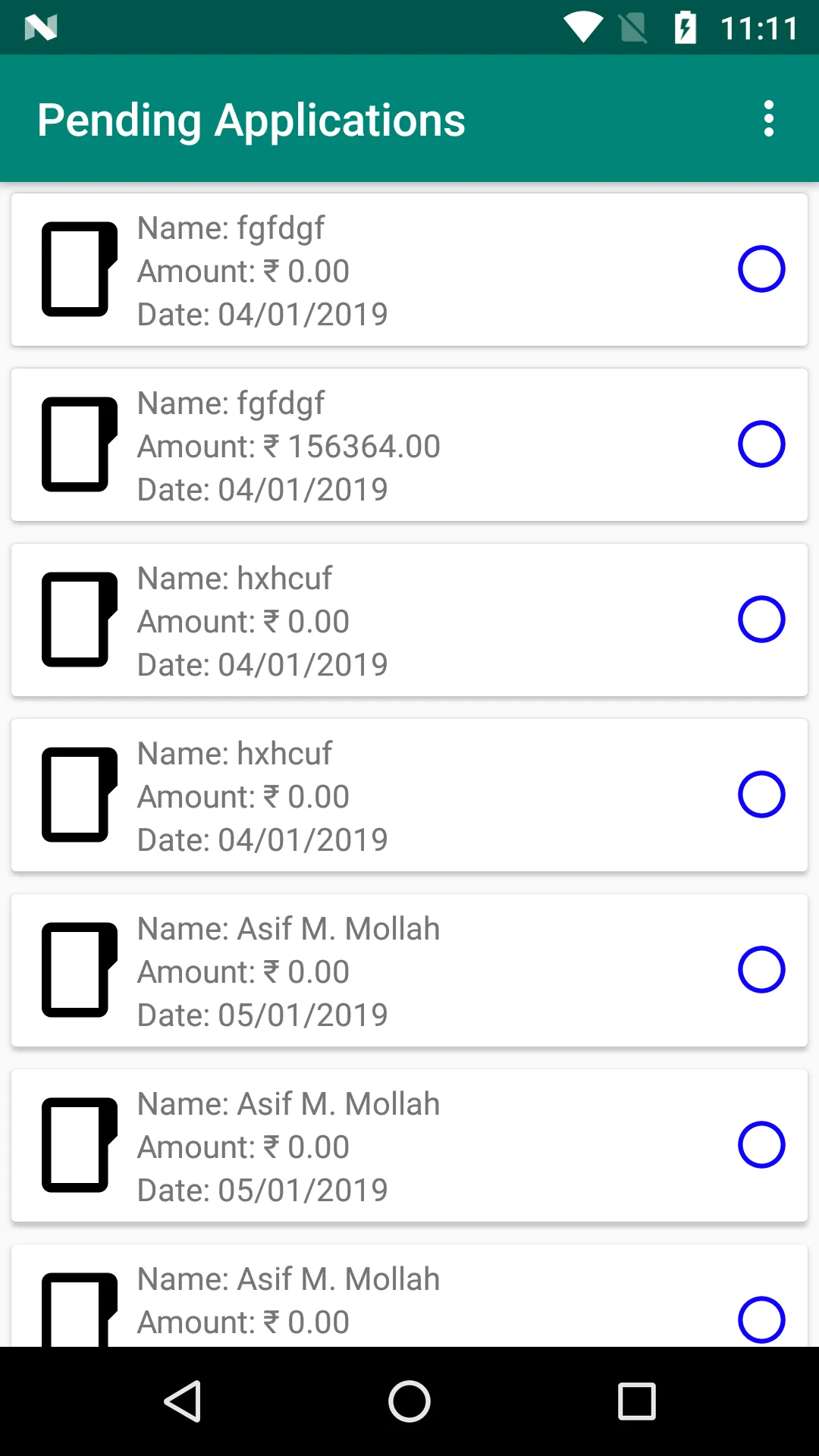Select the radio button for hxhcuf's first application
The image size is (819, 1456).
(761, 619)
